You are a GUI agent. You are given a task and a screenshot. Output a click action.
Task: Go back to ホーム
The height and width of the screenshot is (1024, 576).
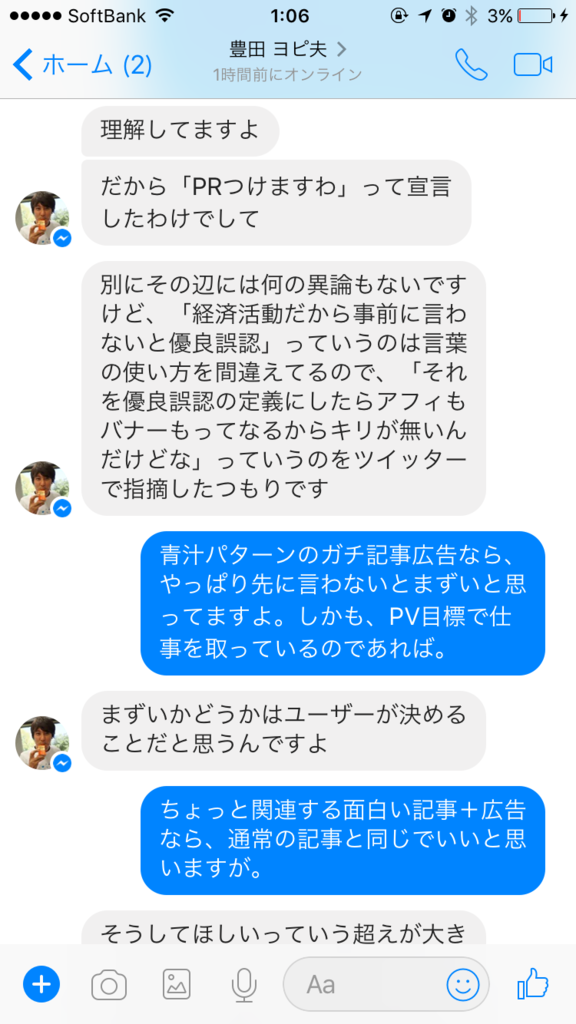pyautogui.click(x=82, y=65)
